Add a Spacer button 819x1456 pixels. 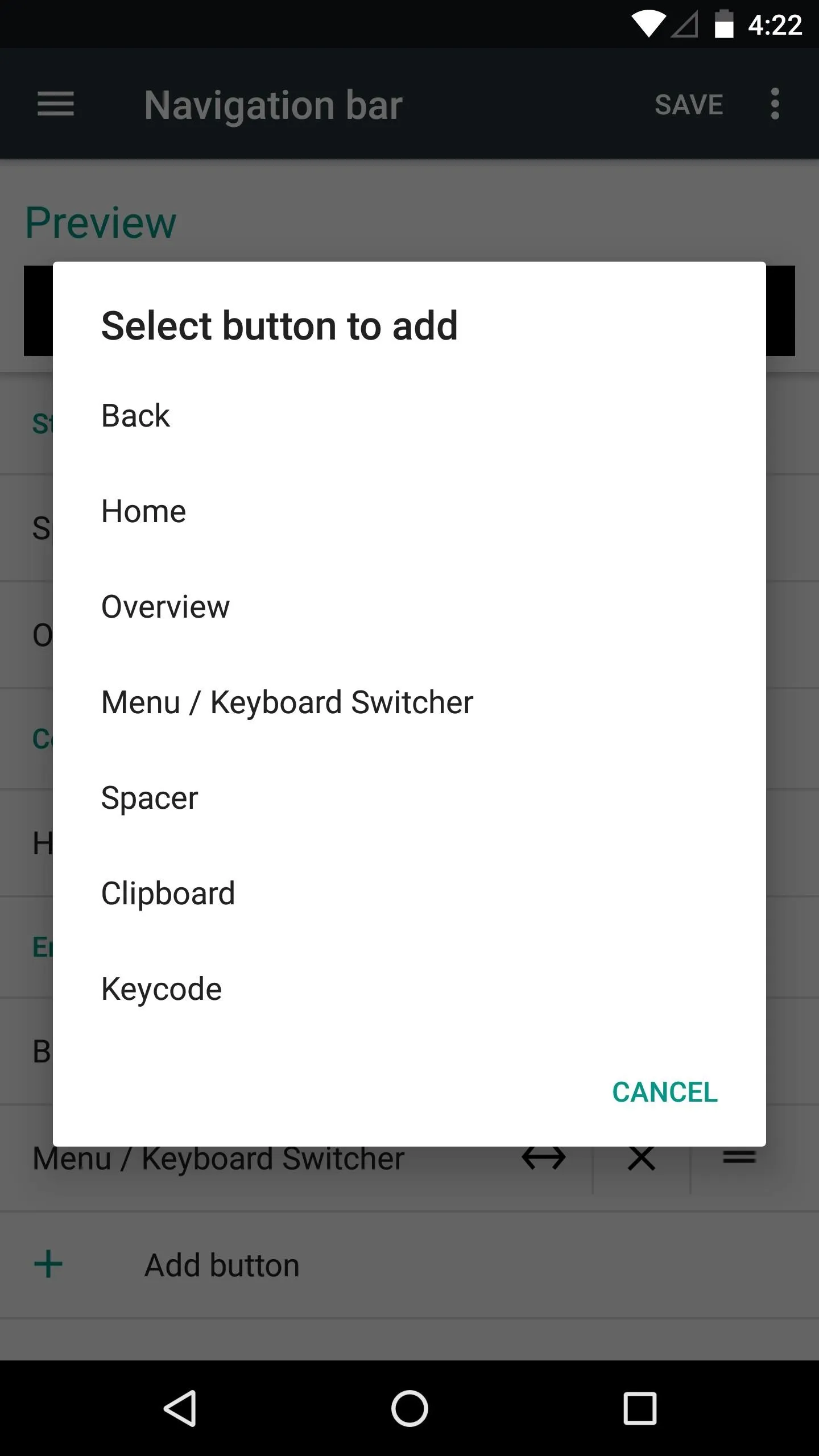click(409, 797)
